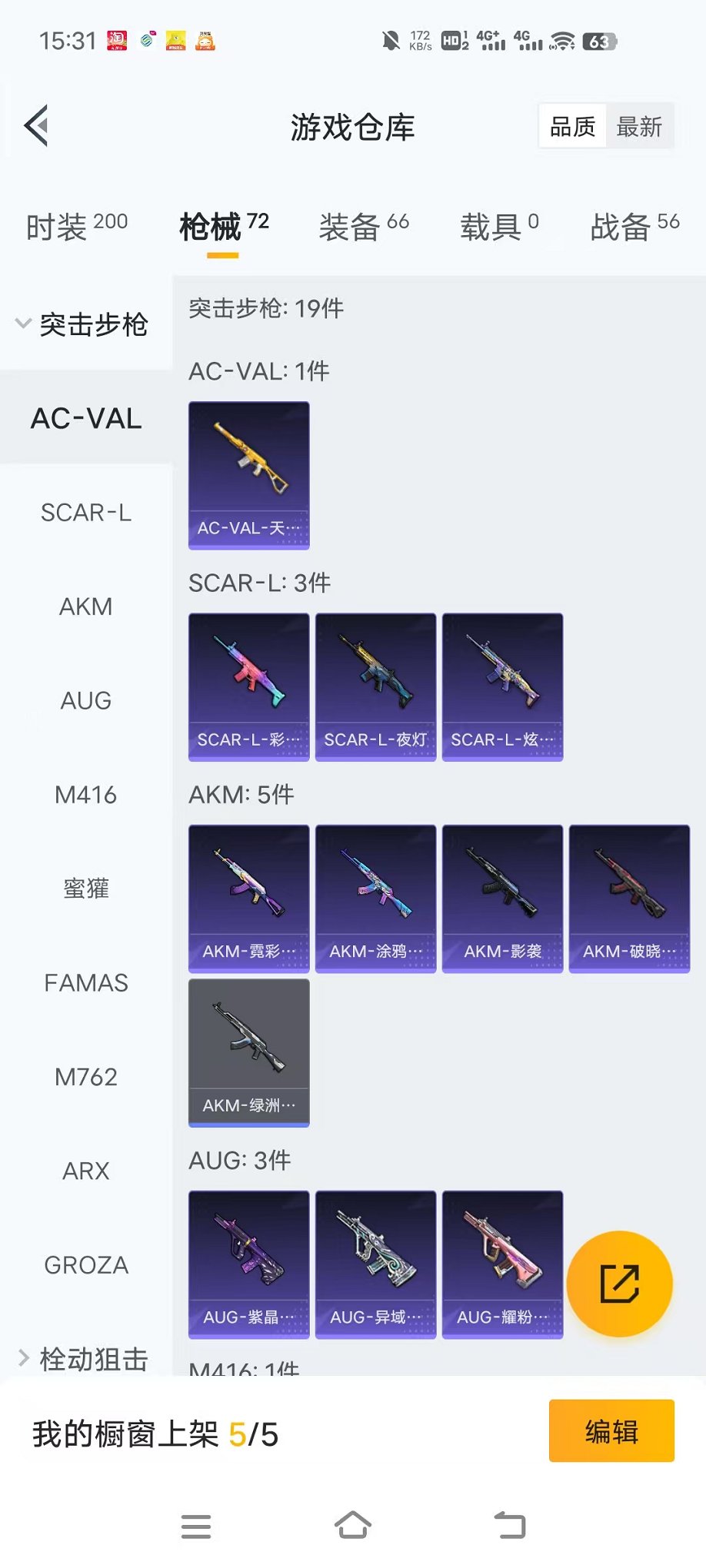
Task: Tap the recent apps icon bottom right
Action: pyautogui.click(x=508, y=1526)
